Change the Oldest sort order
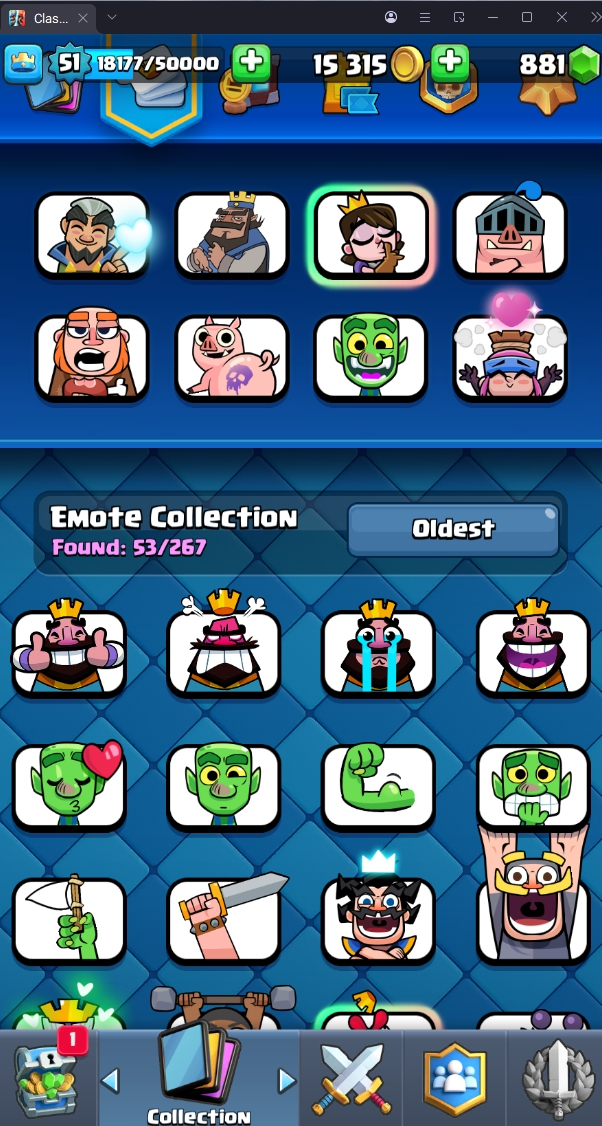Screen dimensions: 602x1126 (453, 528)
